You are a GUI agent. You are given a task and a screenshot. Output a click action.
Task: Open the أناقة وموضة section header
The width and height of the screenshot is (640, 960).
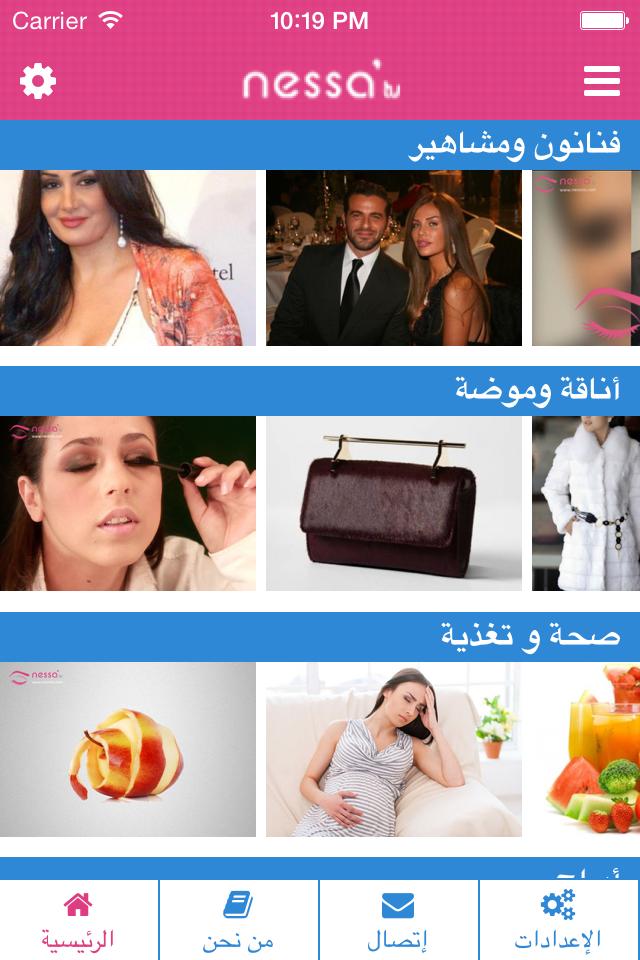point(320,391)
